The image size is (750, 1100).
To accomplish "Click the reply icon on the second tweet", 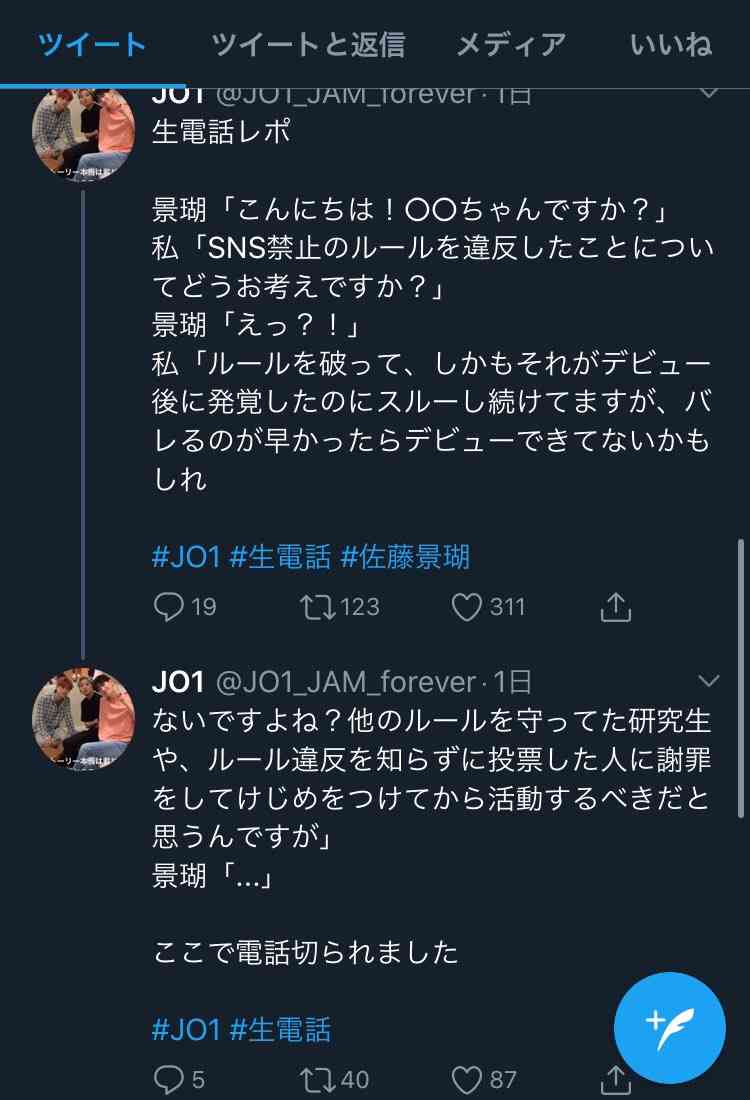I will (170, 1078).
